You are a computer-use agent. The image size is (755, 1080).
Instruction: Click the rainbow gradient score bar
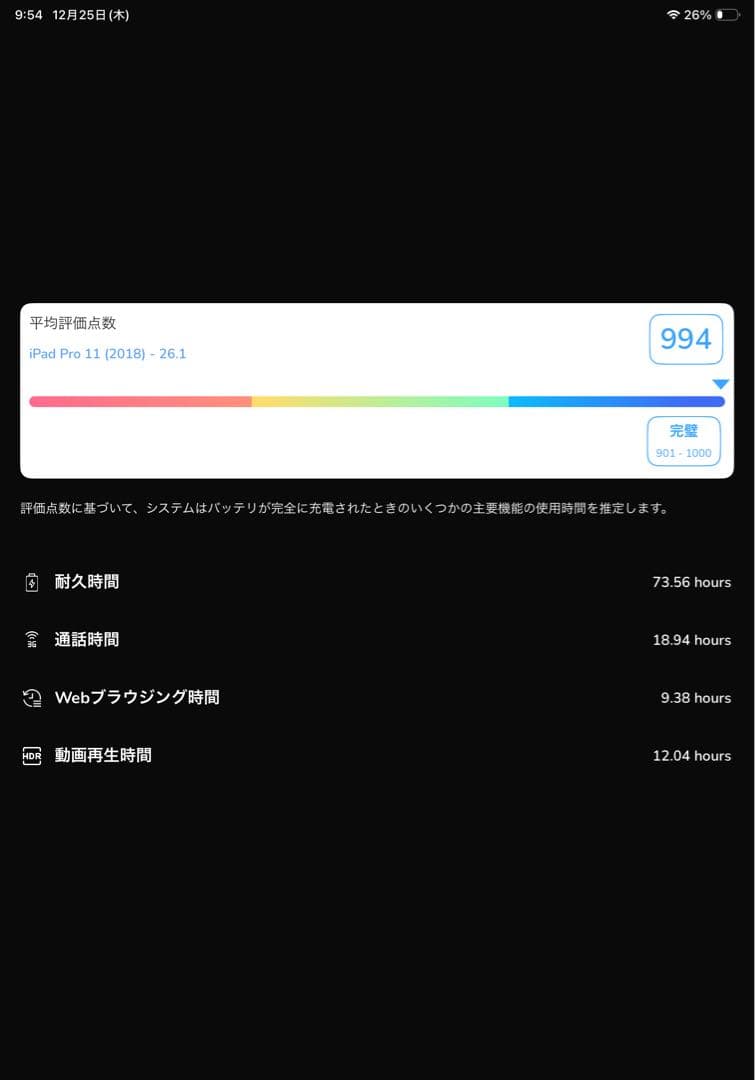coord(377,400)
